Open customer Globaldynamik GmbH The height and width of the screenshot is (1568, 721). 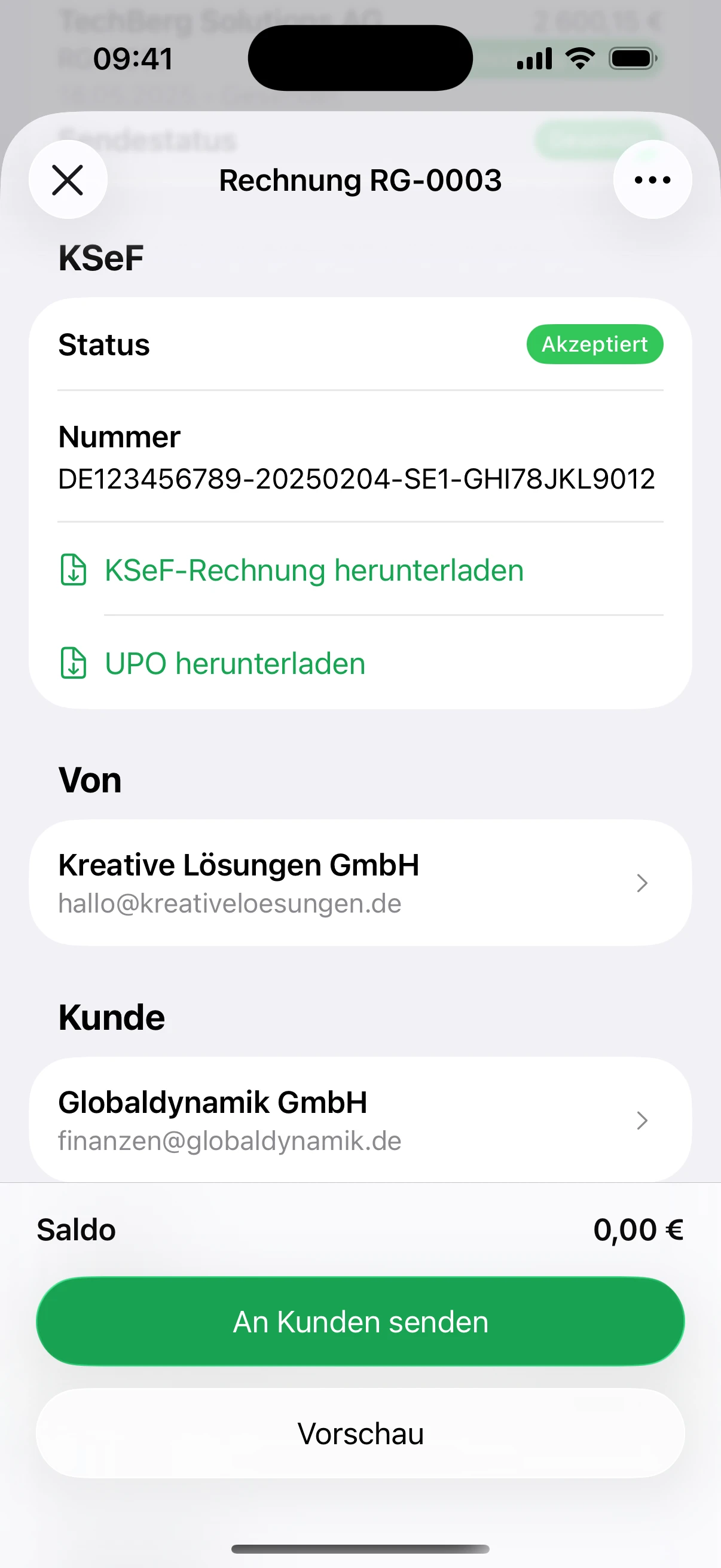[360, 1119]
